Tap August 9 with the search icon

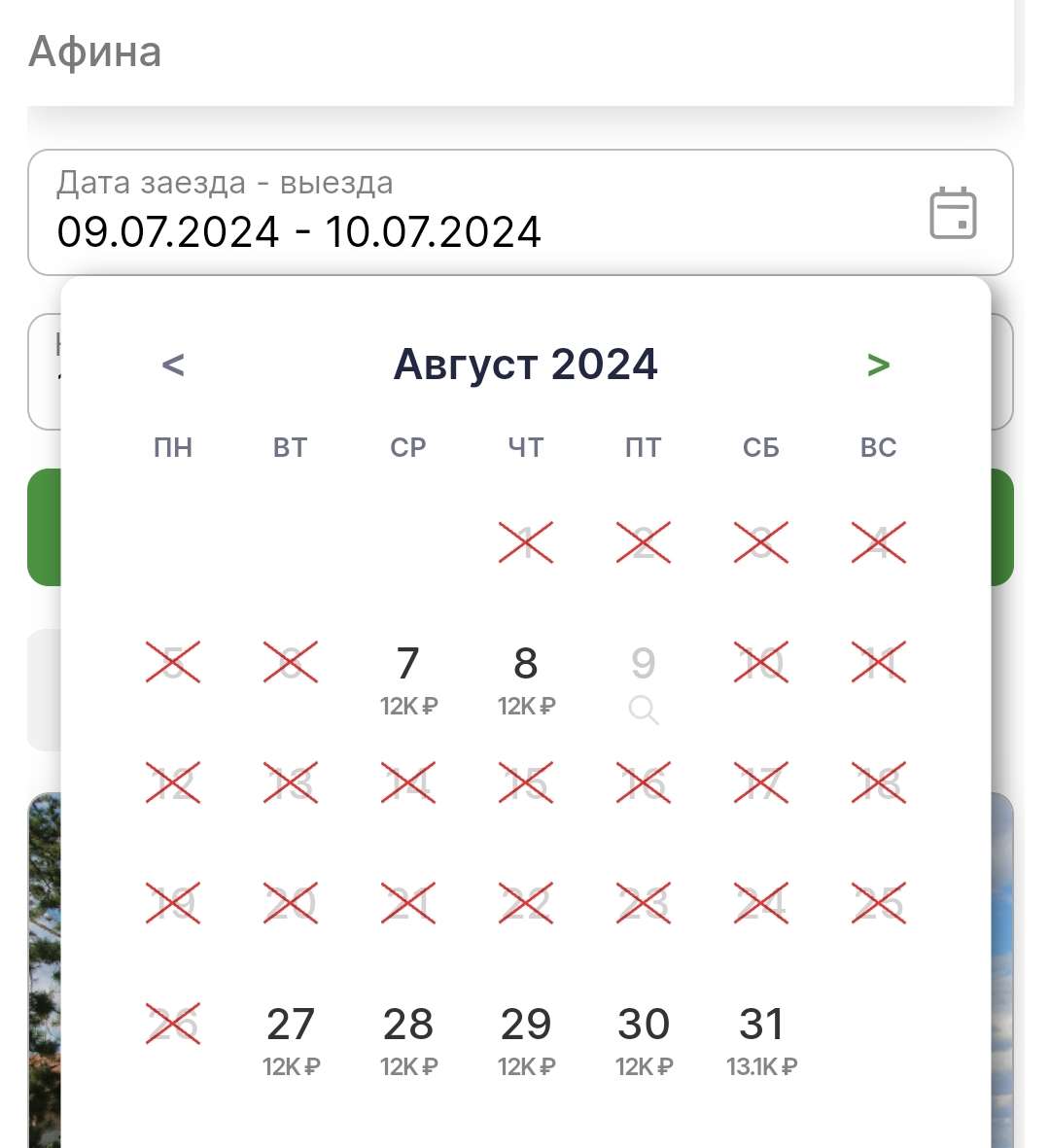(643, 681)
